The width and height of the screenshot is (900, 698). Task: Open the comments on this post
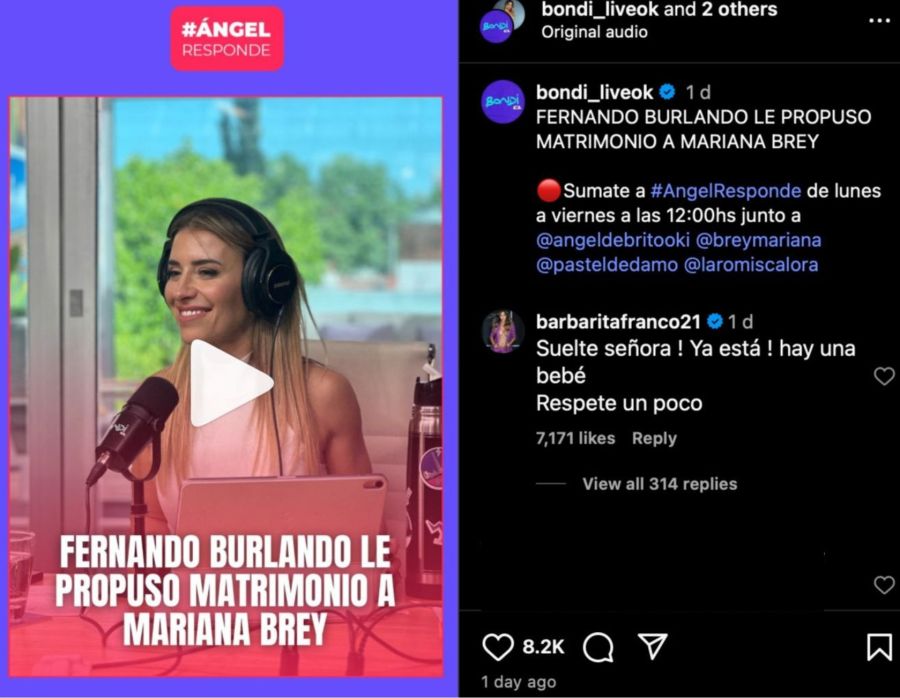598,647
